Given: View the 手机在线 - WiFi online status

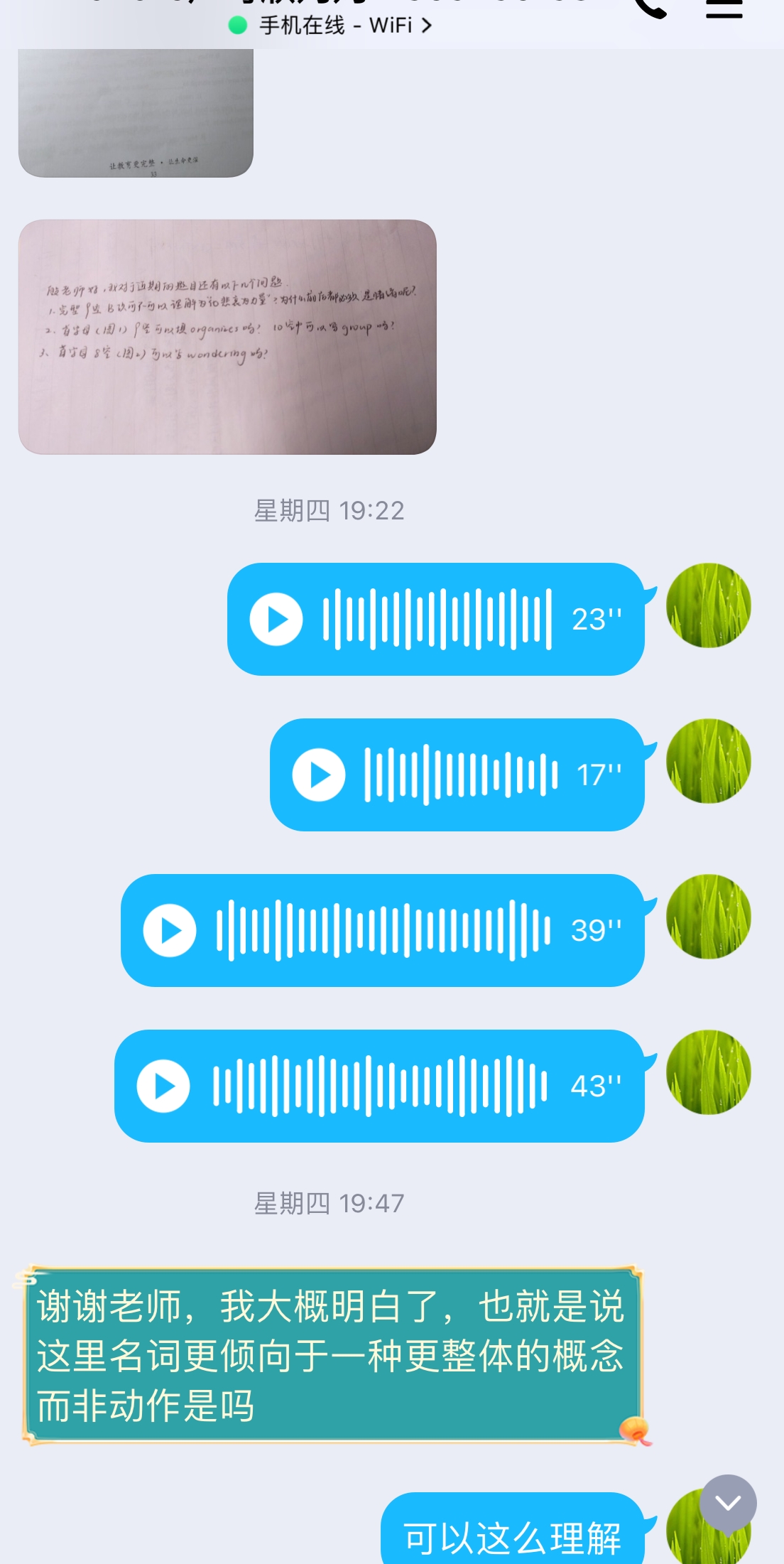Looking at the screenshot, I should pos(330,26).
